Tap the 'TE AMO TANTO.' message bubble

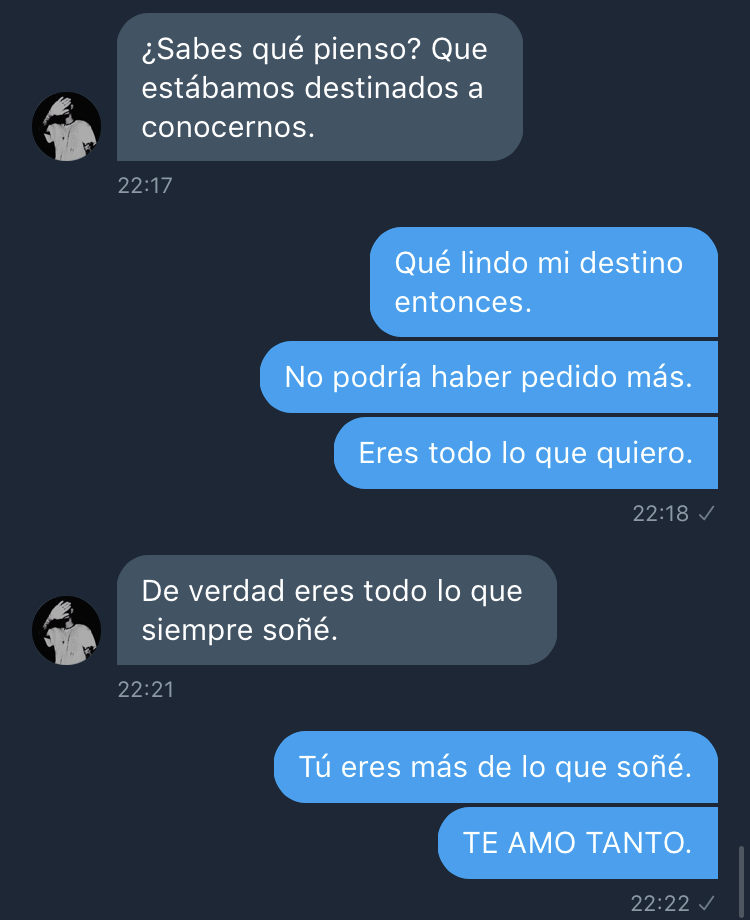point(577,843)
